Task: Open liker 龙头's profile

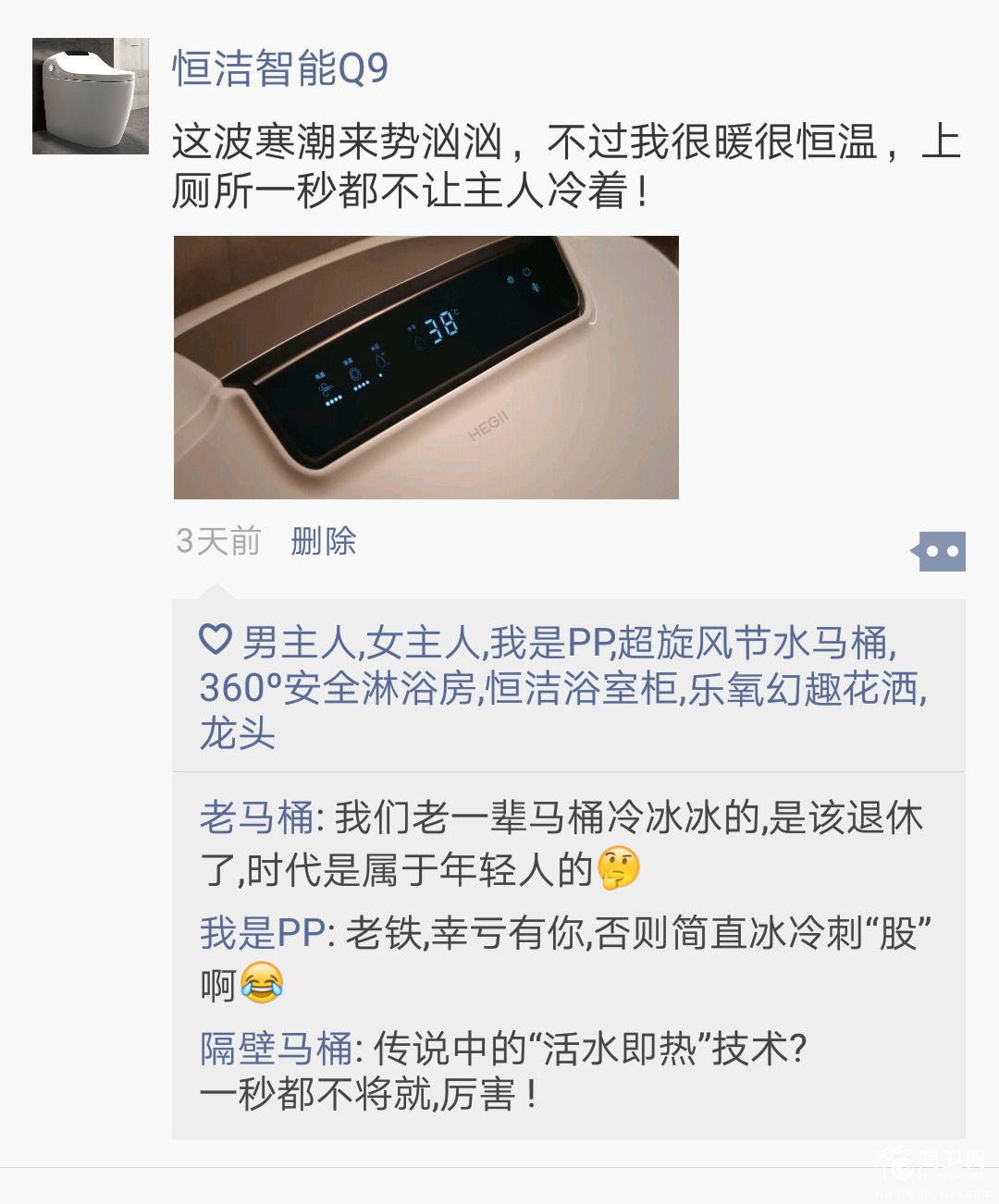Action: pyautogui.click(x=238, y=733)
